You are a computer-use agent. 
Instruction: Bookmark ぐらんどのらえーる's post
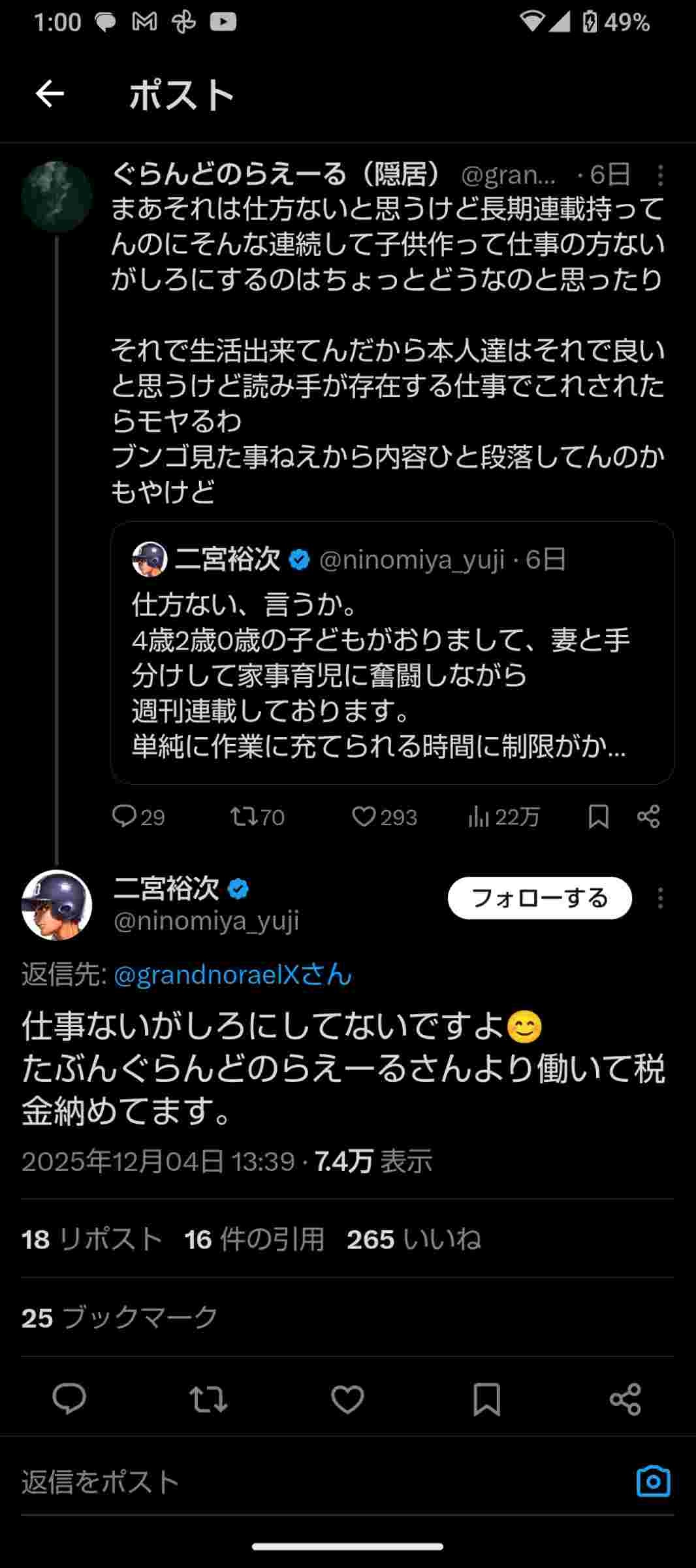click(598, 817)
